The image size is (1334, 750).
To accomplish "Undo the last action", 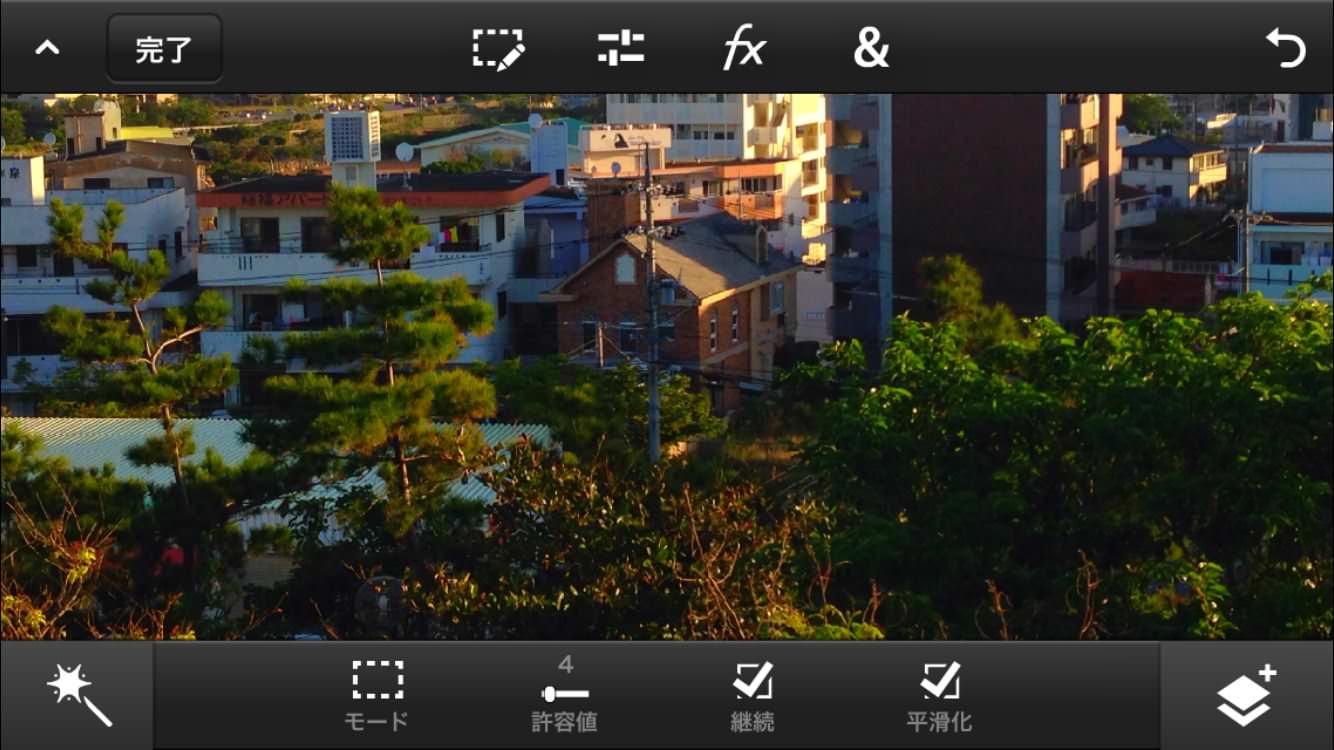I will [x=1285, y=48].
